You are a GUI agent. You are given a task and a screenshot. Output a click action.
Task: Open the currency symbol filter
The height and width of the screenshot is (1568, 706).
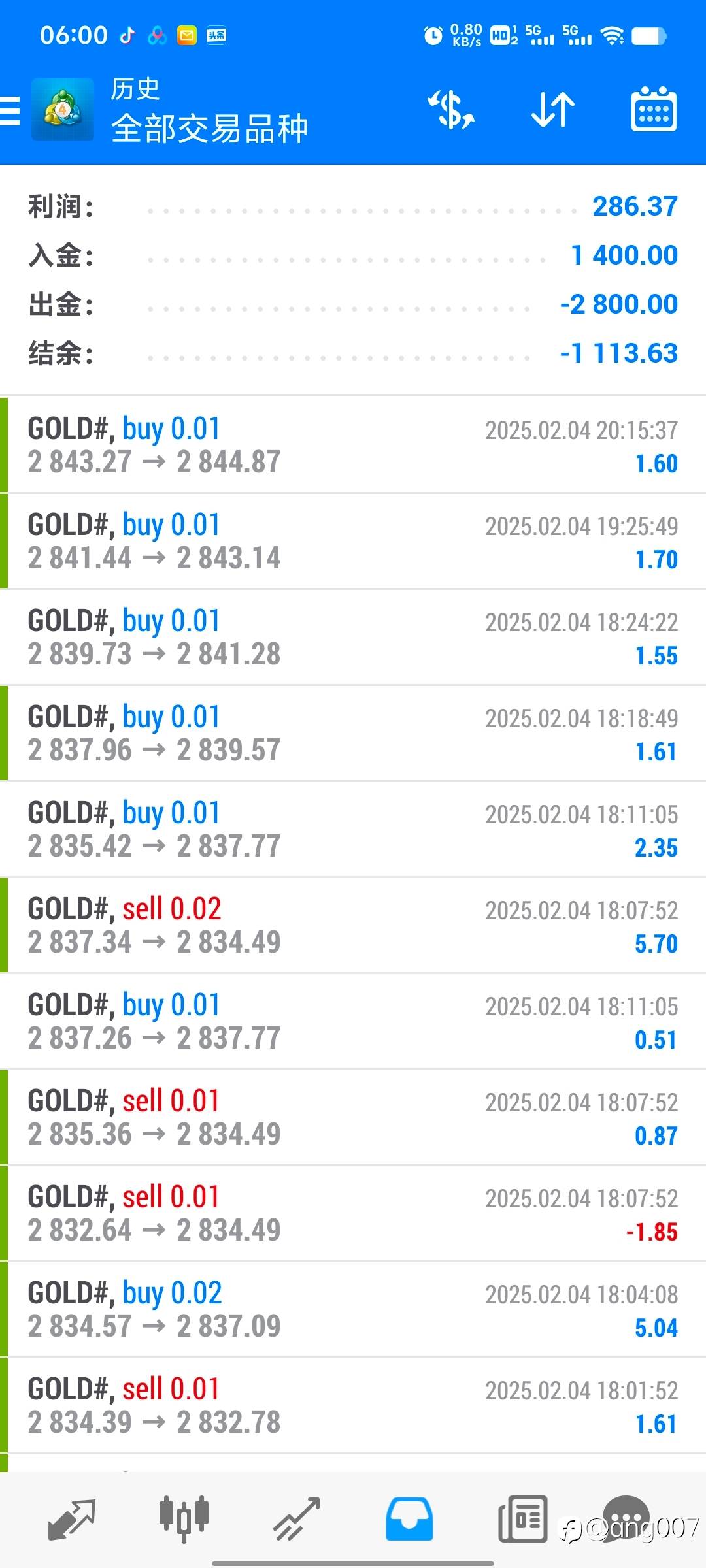(x=451, y=110)
